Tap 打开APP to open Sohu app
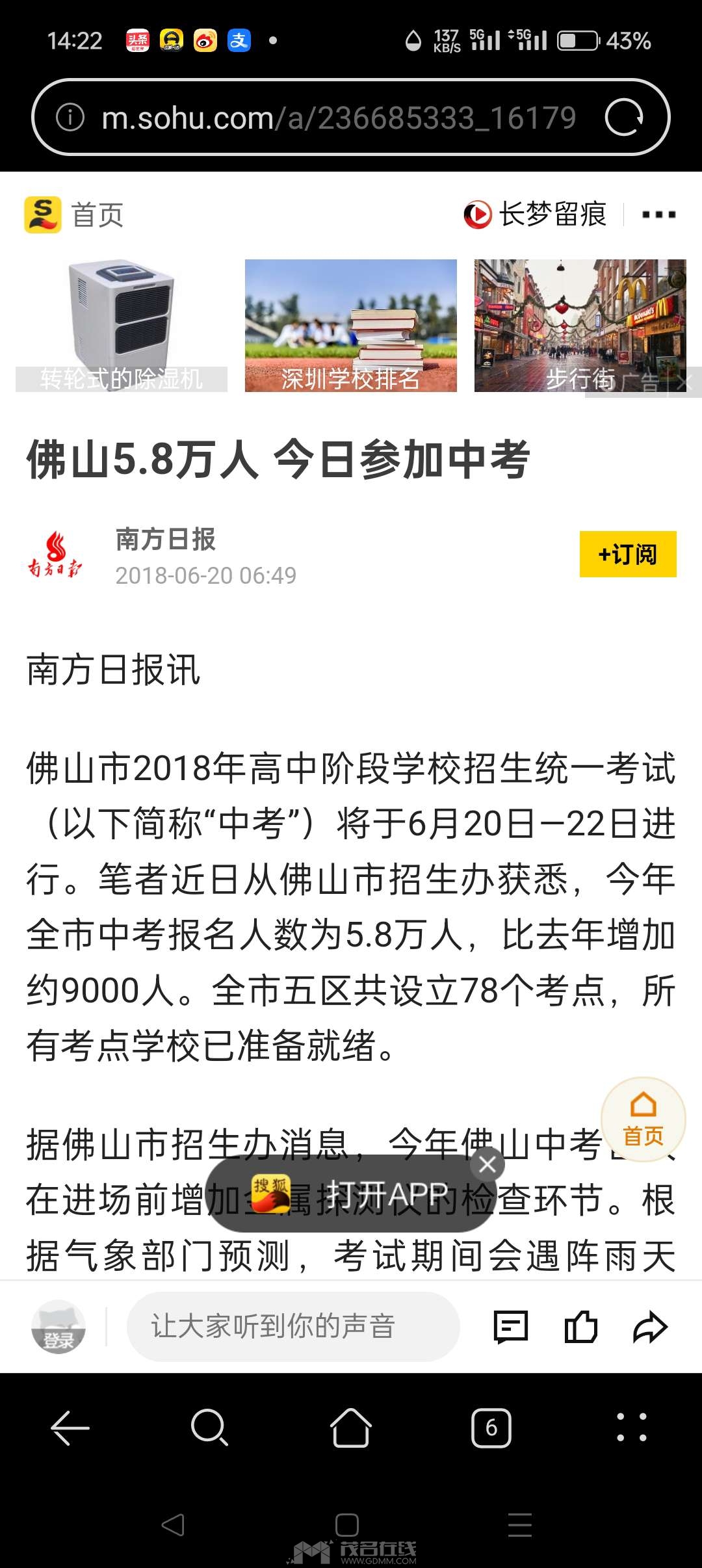 coord(351,1194)
